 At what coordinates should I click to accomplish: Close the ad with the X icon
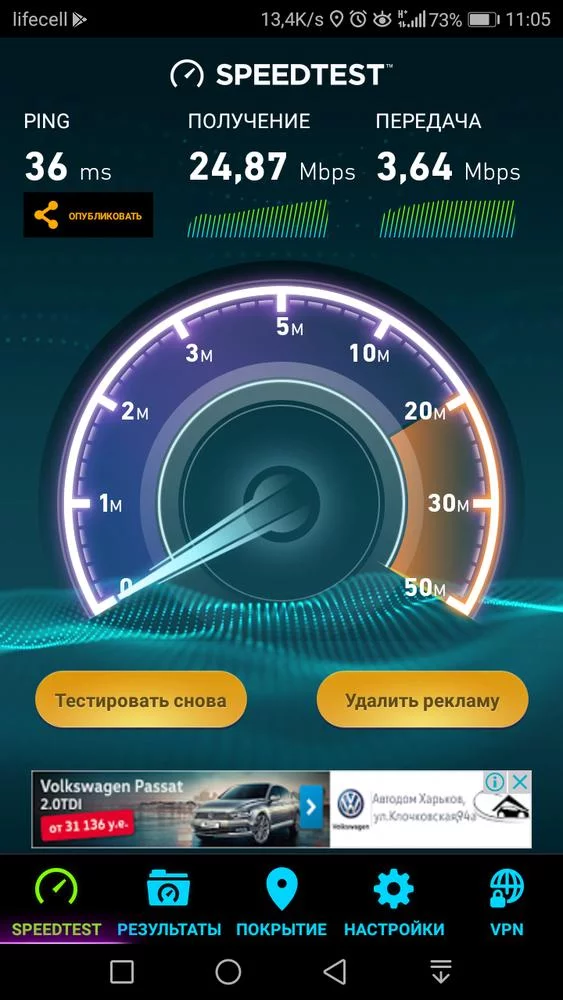521,782
